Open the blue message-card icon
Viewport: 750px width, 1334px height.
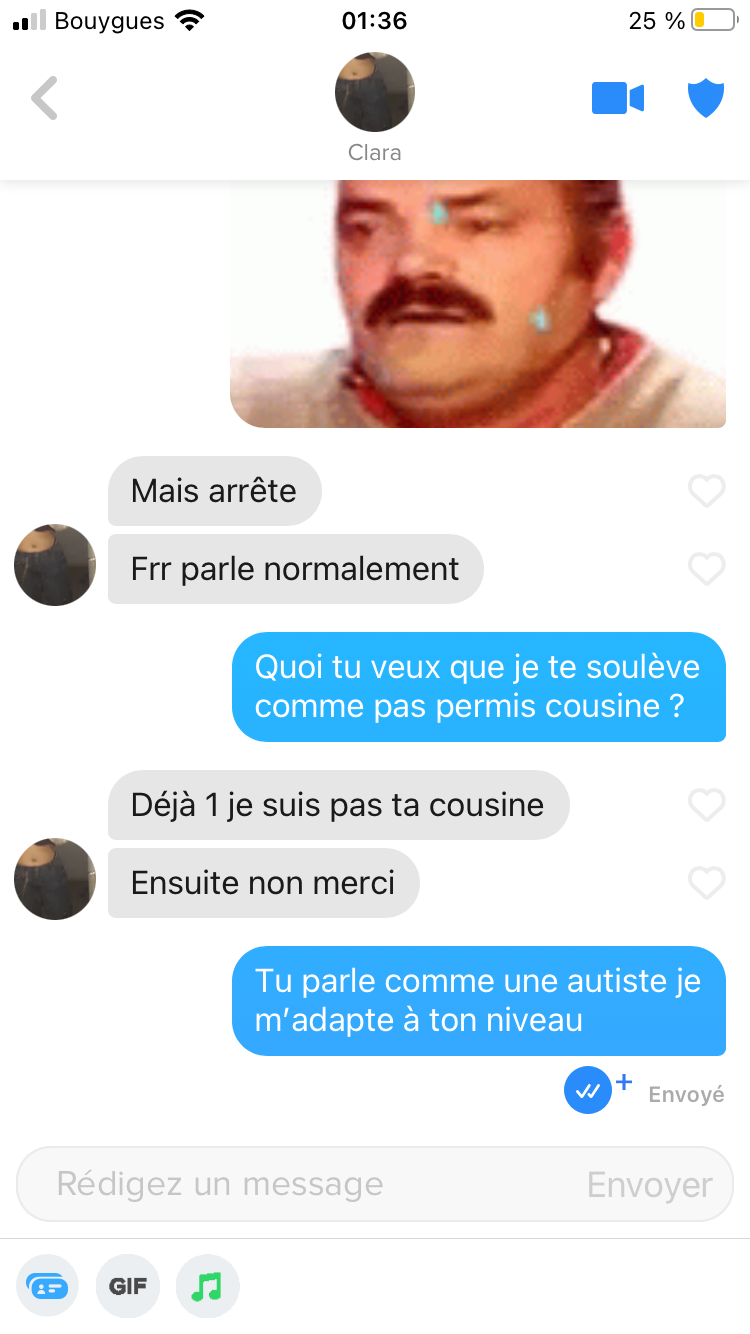(47, 1285)
